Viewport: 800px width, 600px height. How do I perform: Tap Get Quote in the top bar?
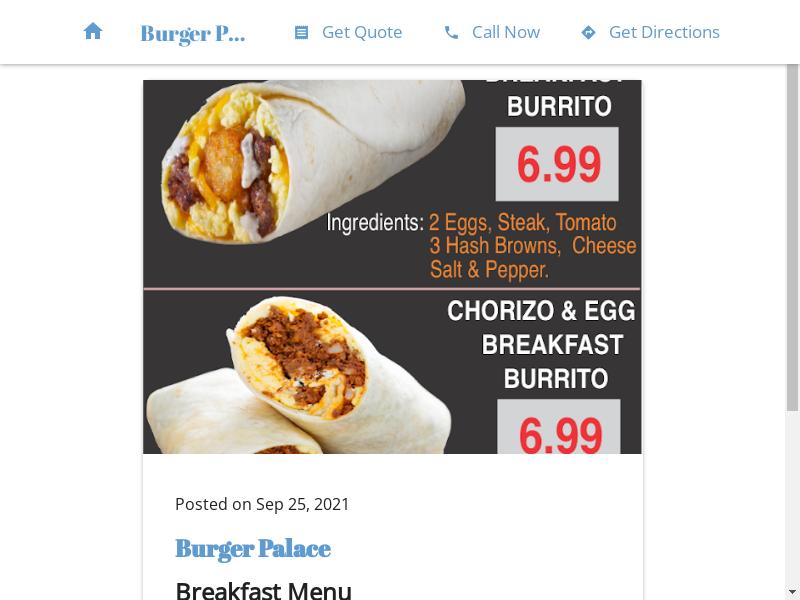pos(348,32)
